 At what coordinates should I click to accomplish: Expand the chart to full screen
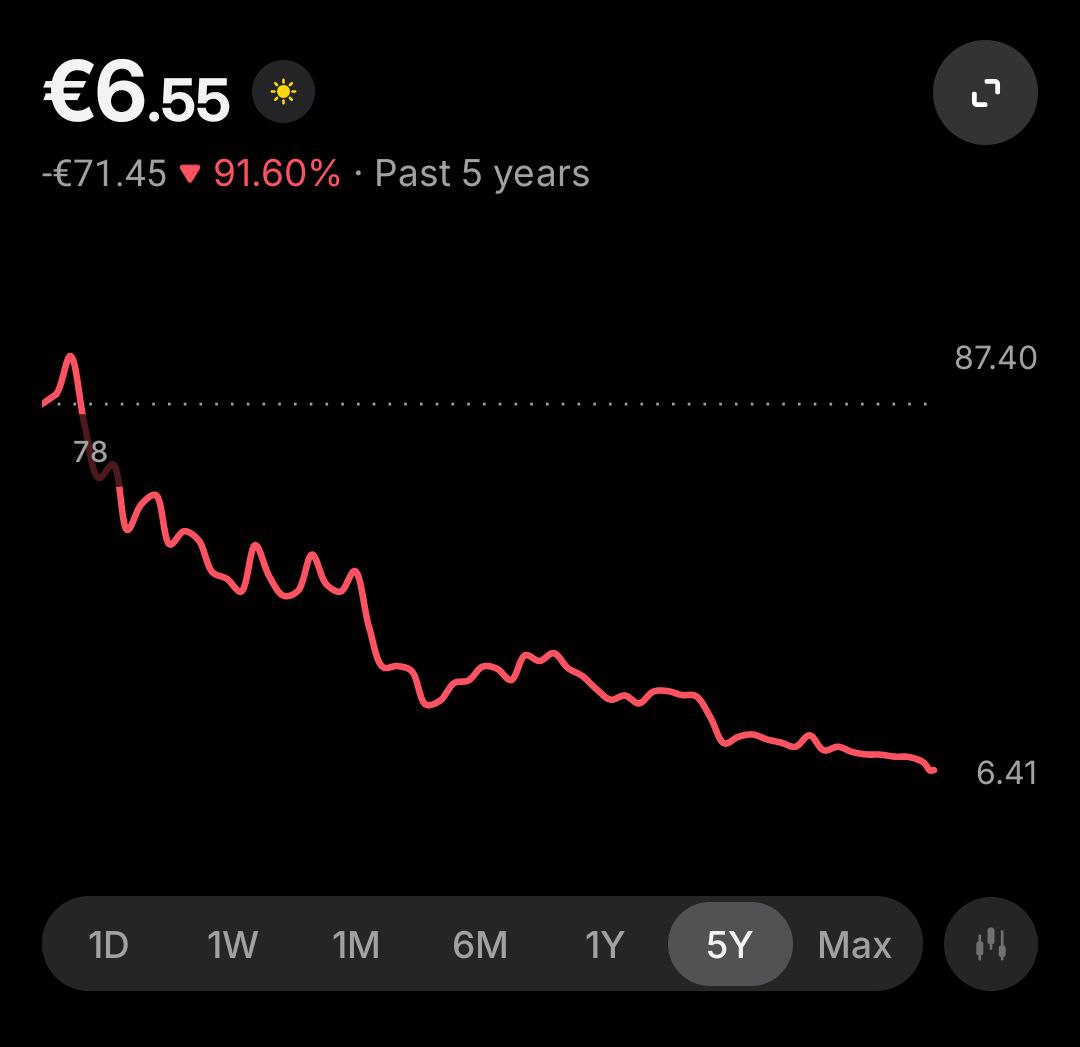[985, 94]
